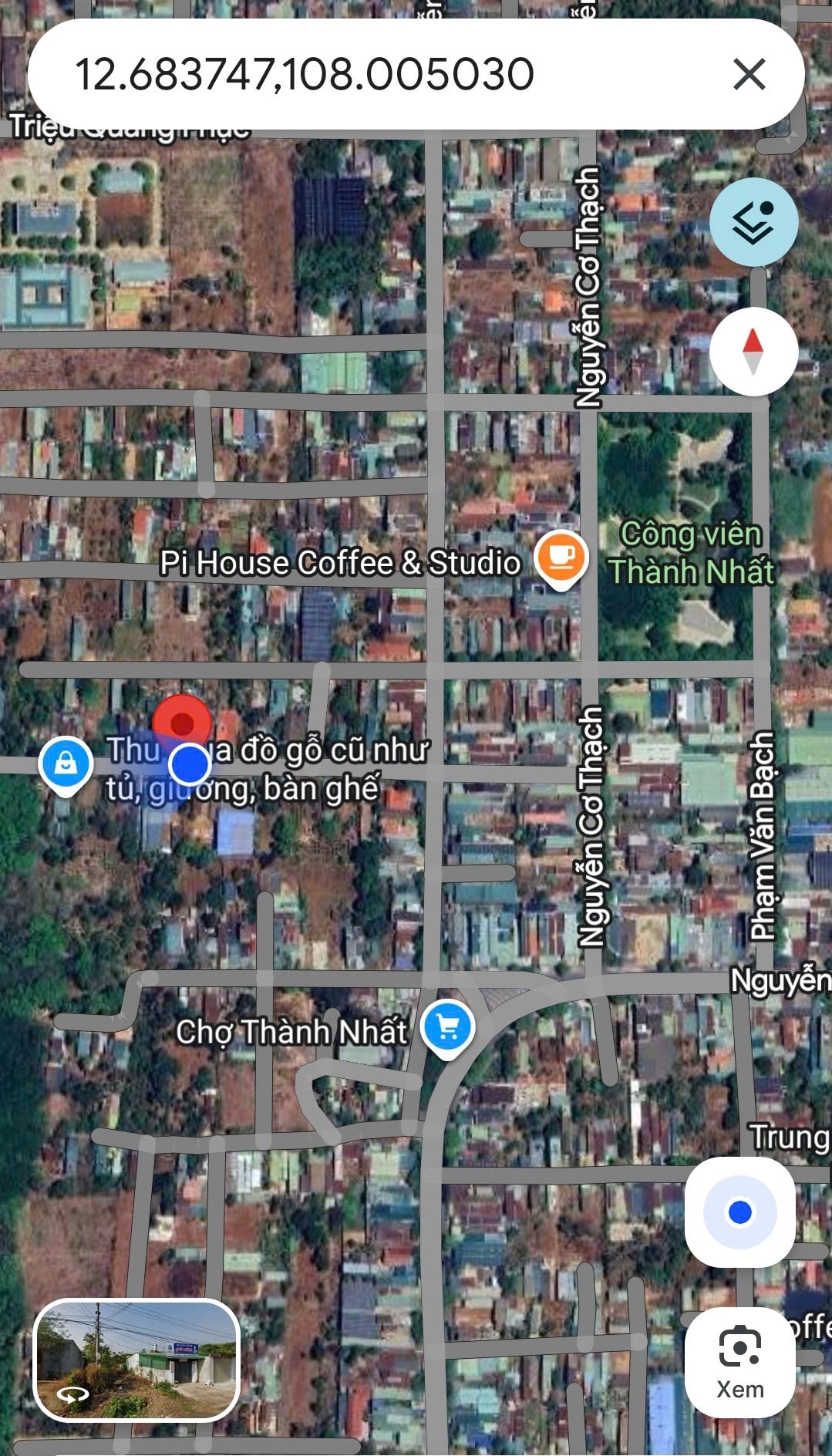
Task: Open the used furniture shop marker
Action: tap(66, 763)
